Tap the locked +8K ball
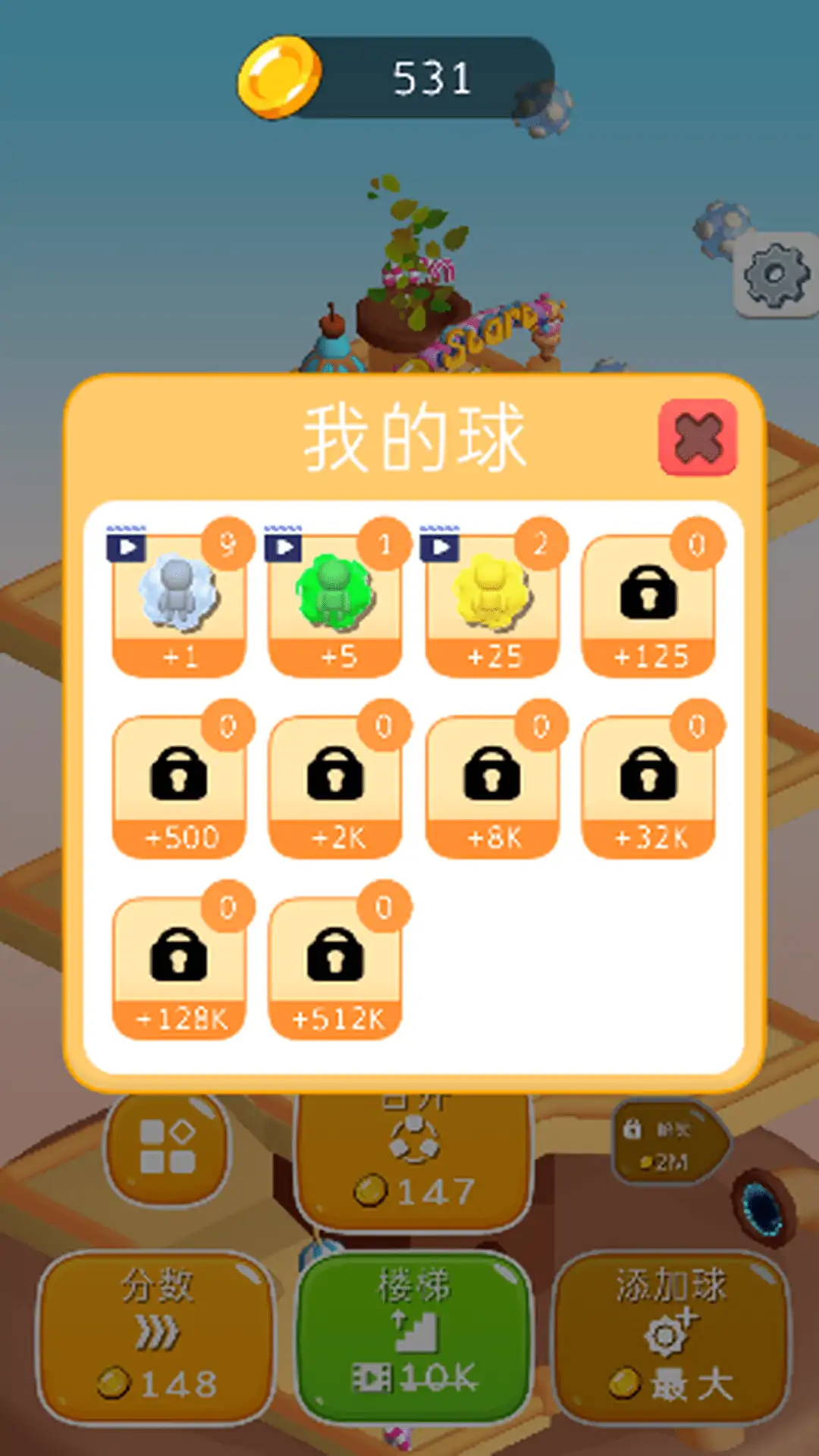The height and width of the screenshot is (1456, 819). point(493,786)
